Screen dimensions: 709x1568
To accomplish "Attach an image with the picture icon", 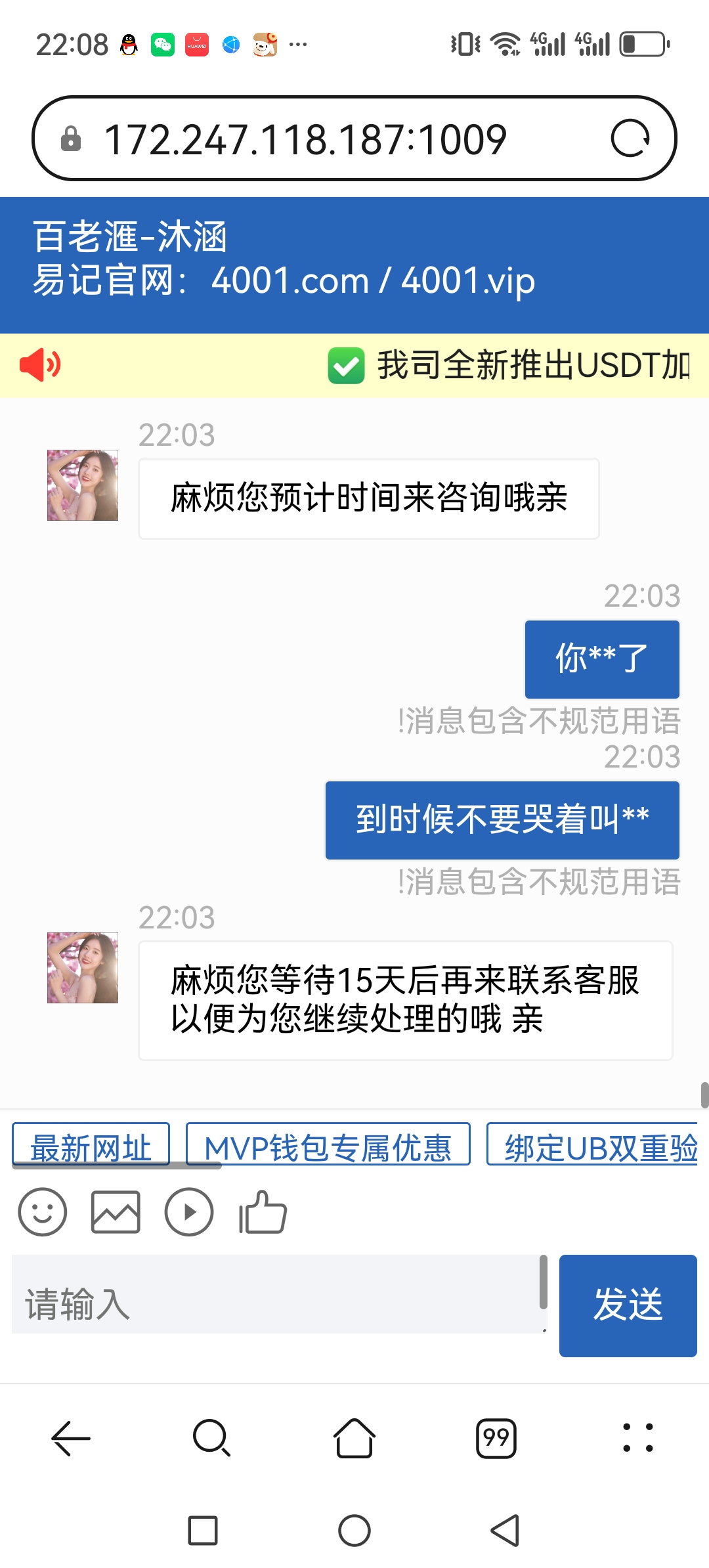I will pyautogui.click(x=116, y=1212).
